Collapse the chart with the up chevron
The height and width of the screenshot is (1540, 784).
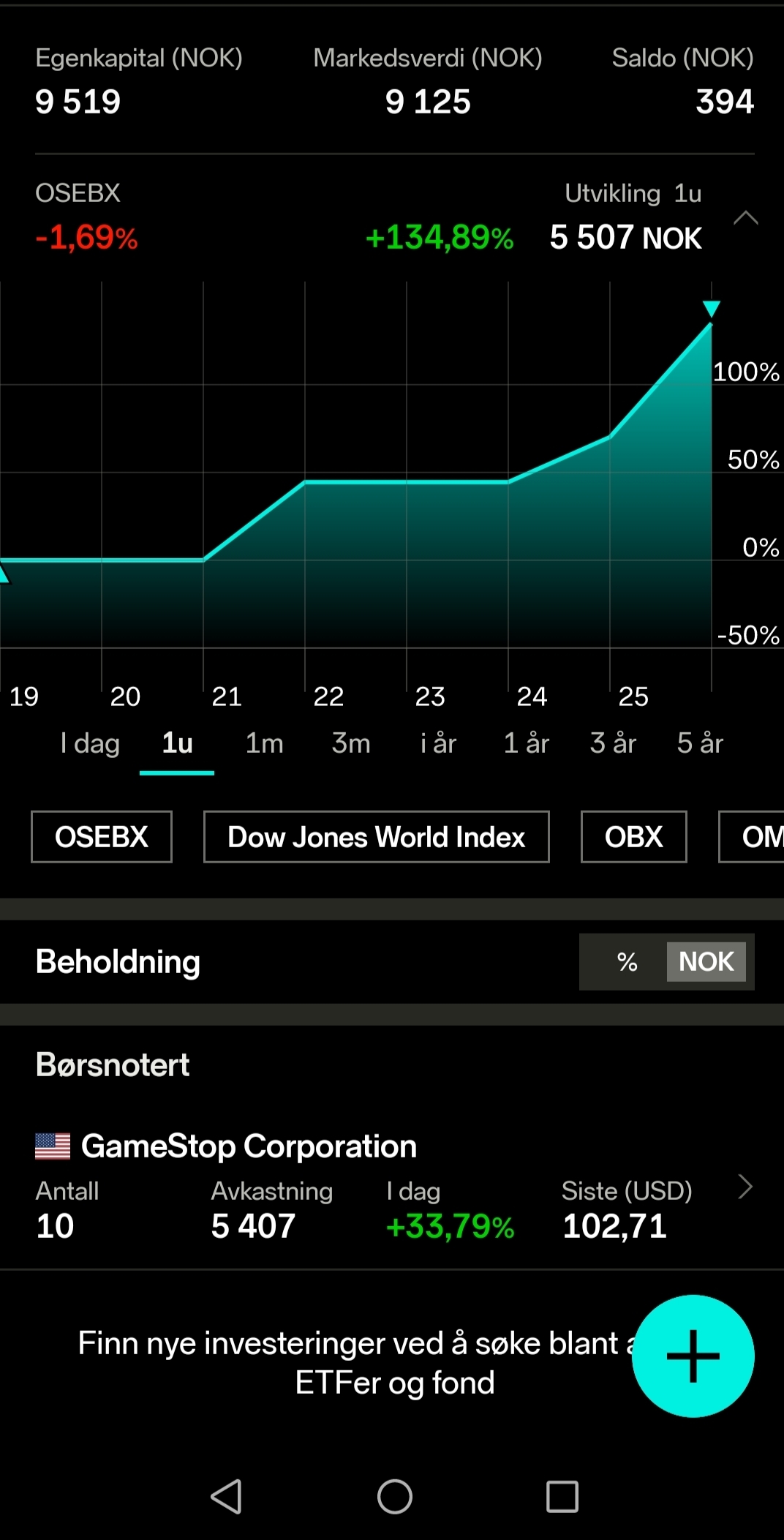(745, 218)
